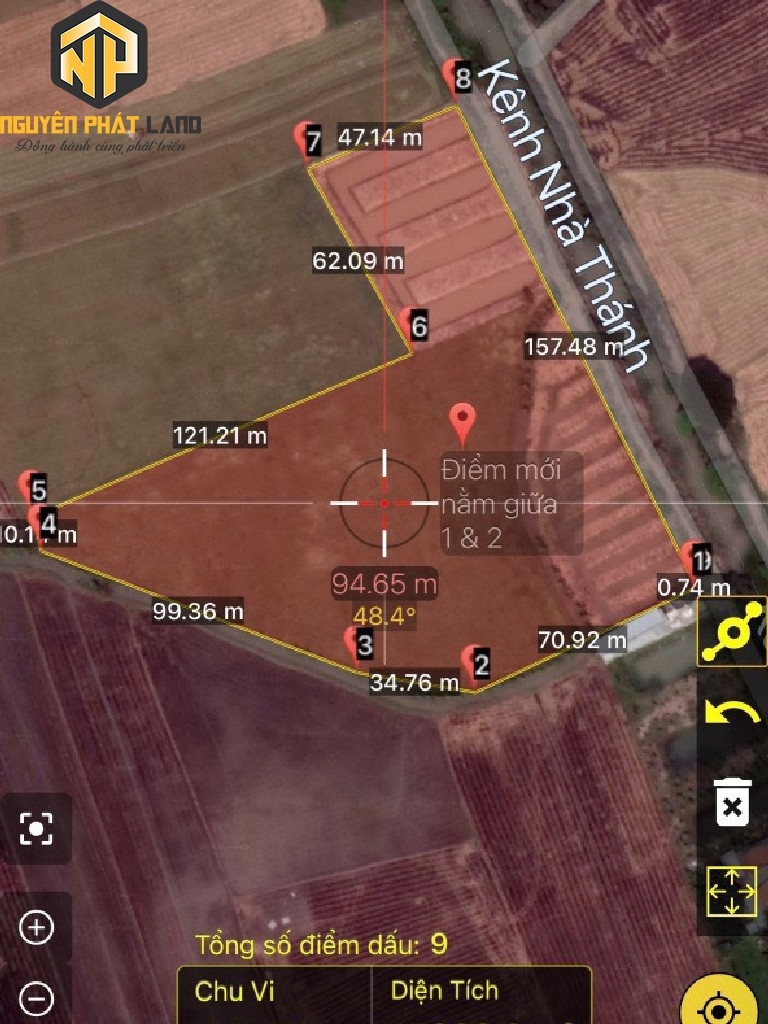Undo the last point
Screen dimensions: 768x1024
click(x=732, y=712)
